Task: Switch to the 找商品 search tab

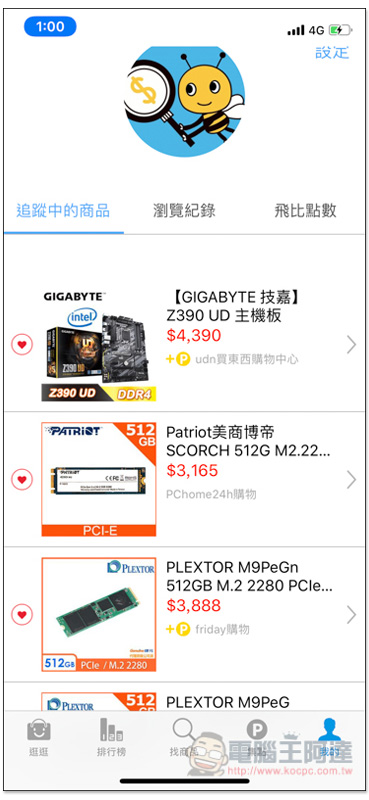Action: pos(184,737)
